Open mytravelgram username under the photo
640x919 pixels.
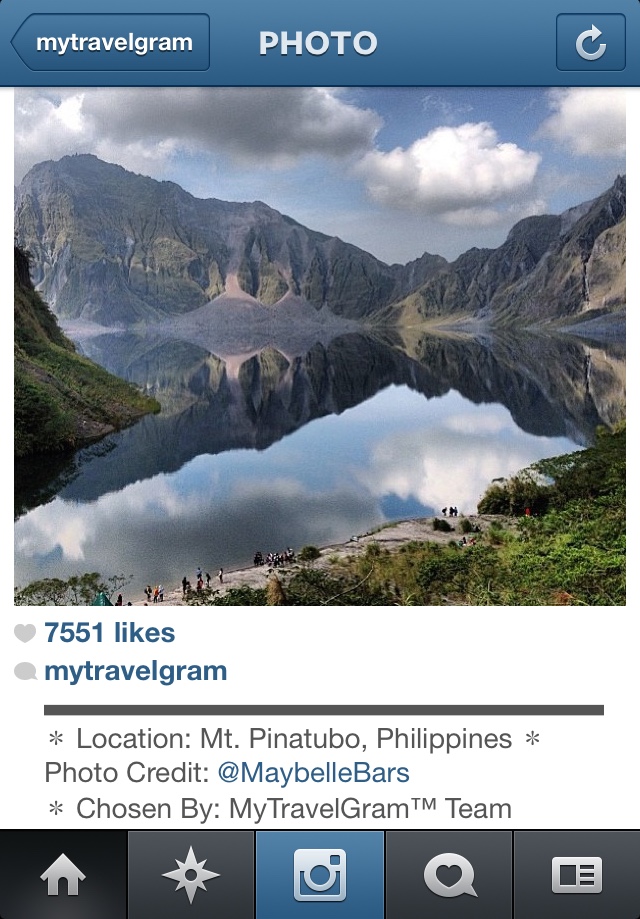click(135, 671)
